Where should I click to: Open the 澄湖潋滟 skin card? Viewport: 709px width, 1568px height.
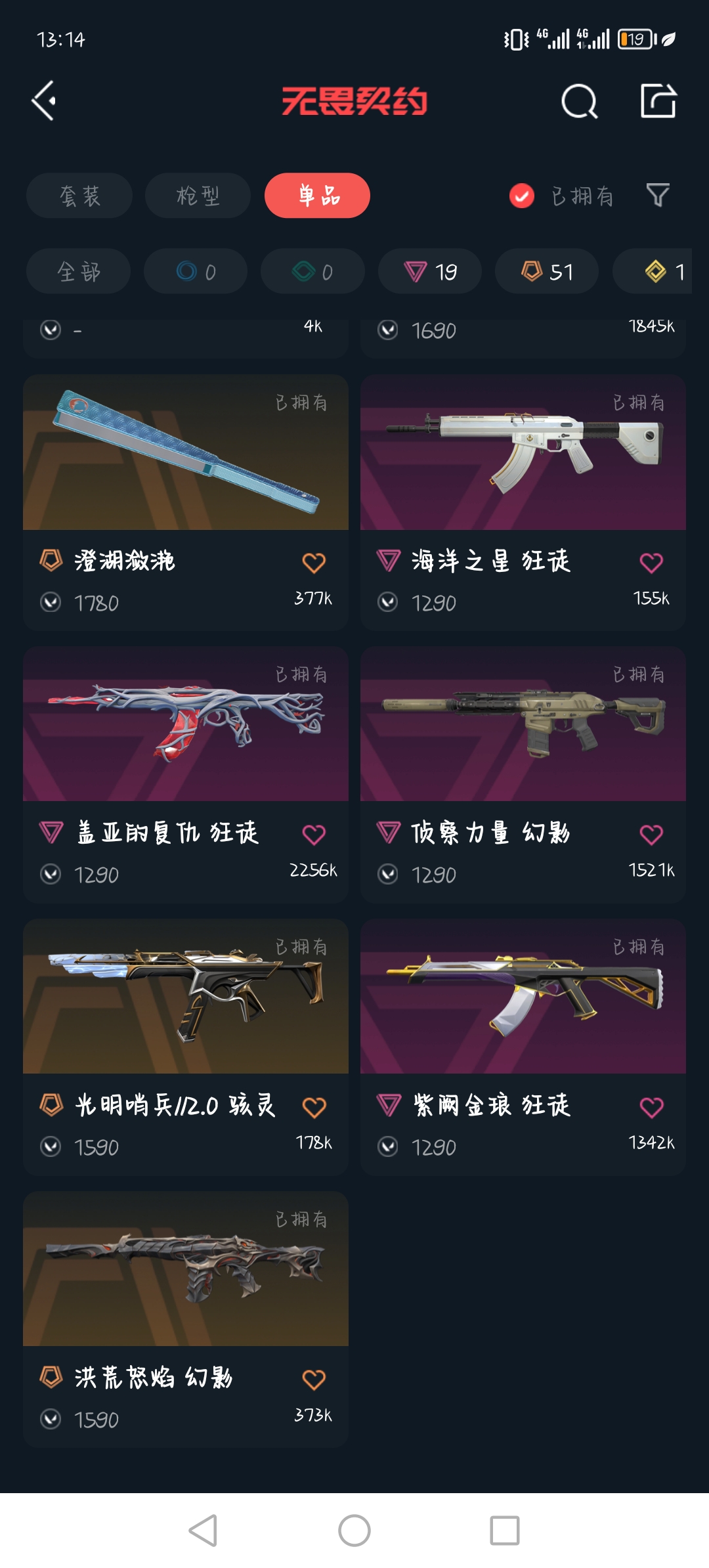tap(186, 453)
